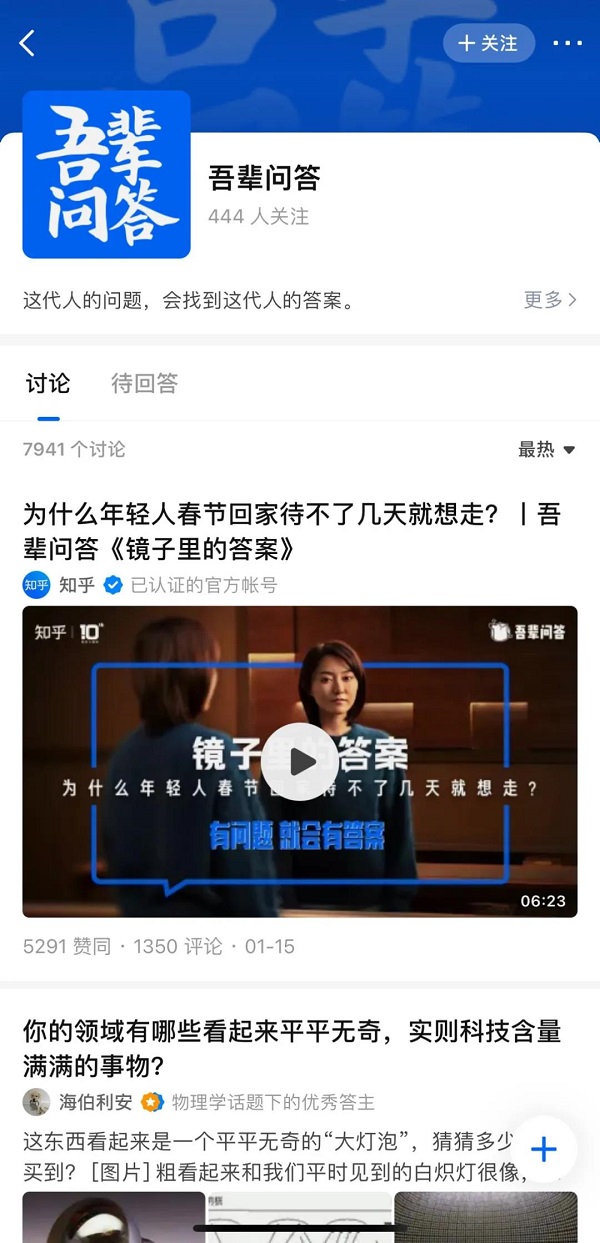Open the 知乎 official account profile
The image size is (600, 1243).
76,585
